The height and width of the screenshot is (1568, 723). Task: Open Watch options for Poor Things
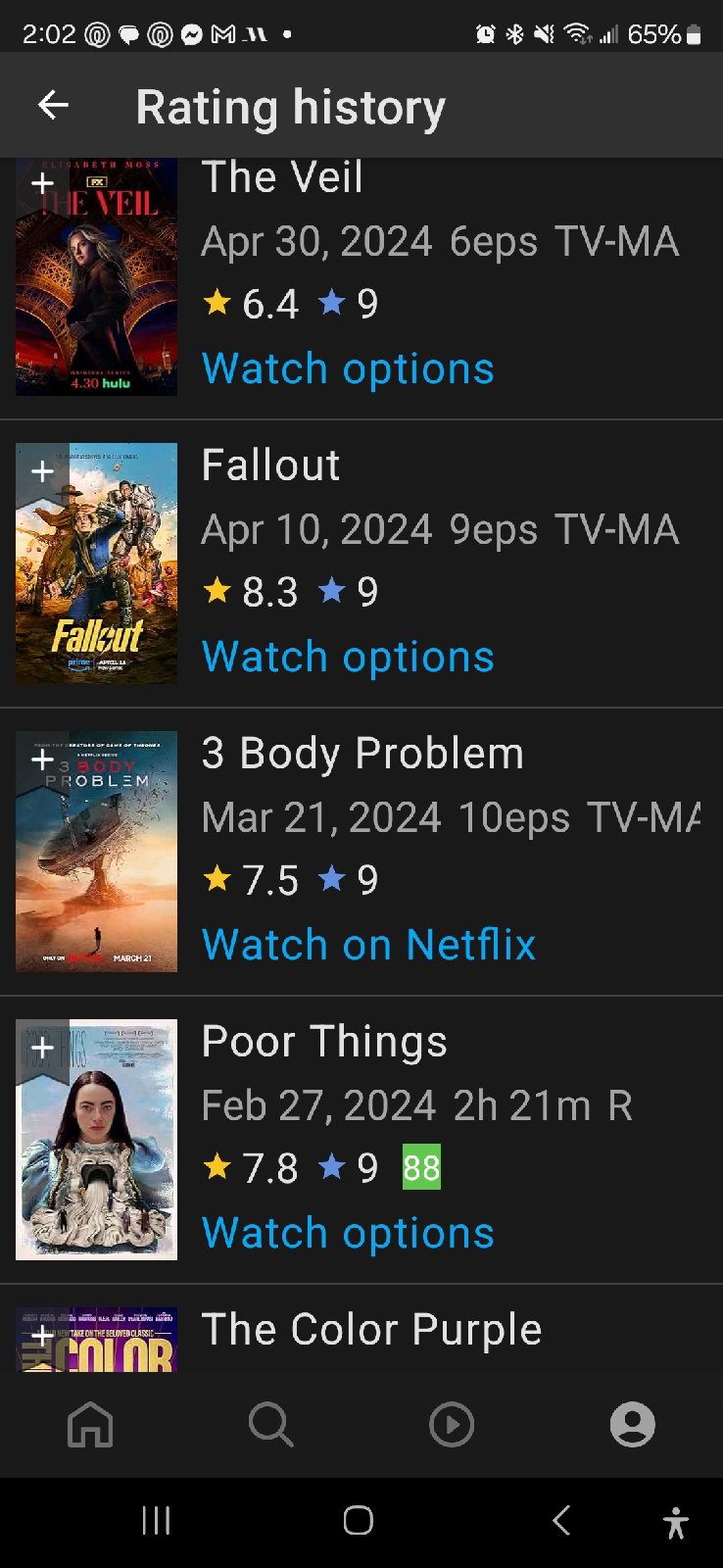coord(348,1233)
